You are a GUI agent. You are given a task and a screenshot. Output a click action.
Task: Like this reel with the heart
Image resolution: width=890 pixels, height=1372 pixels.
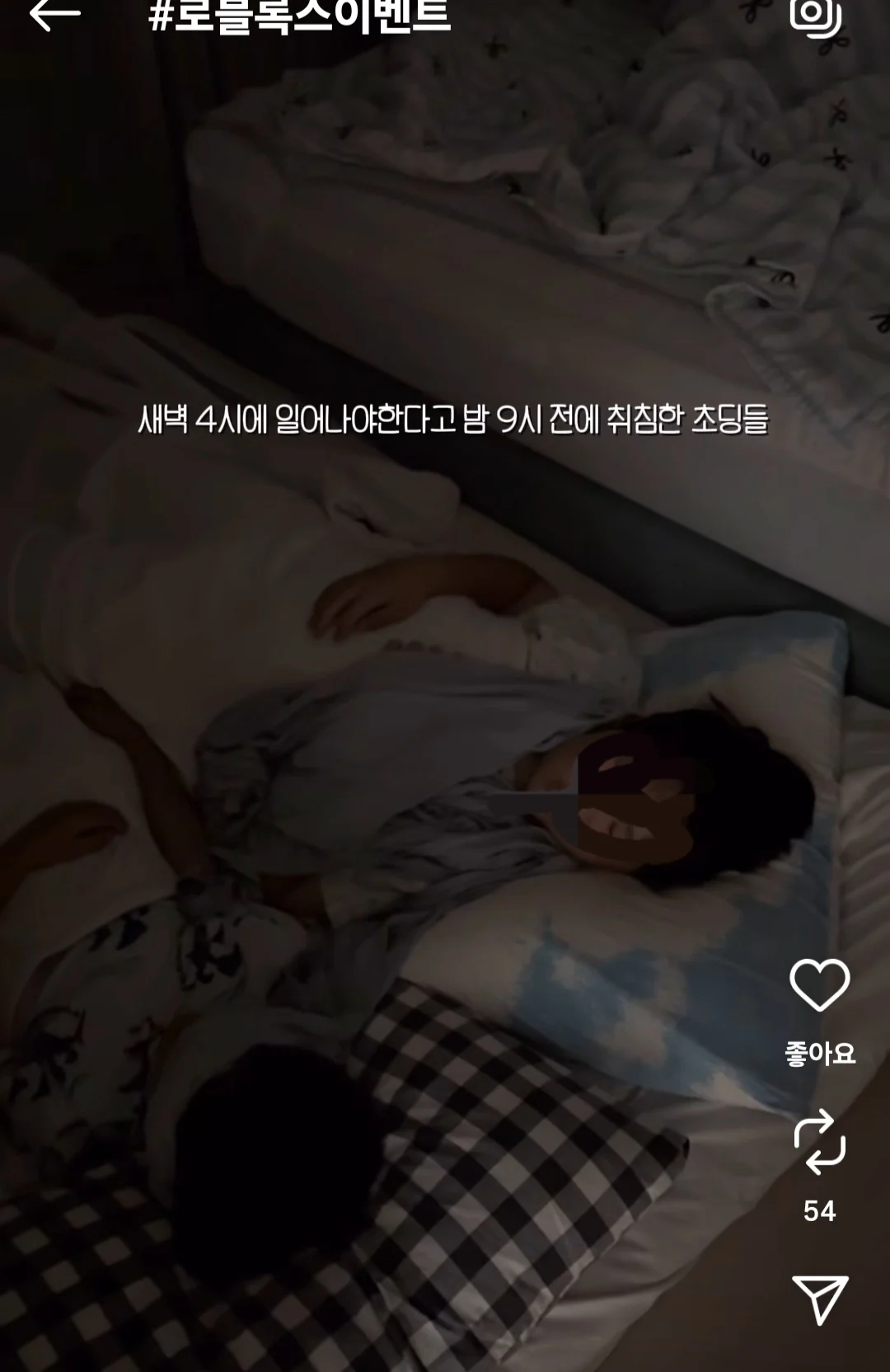click(x=819, y=985)
